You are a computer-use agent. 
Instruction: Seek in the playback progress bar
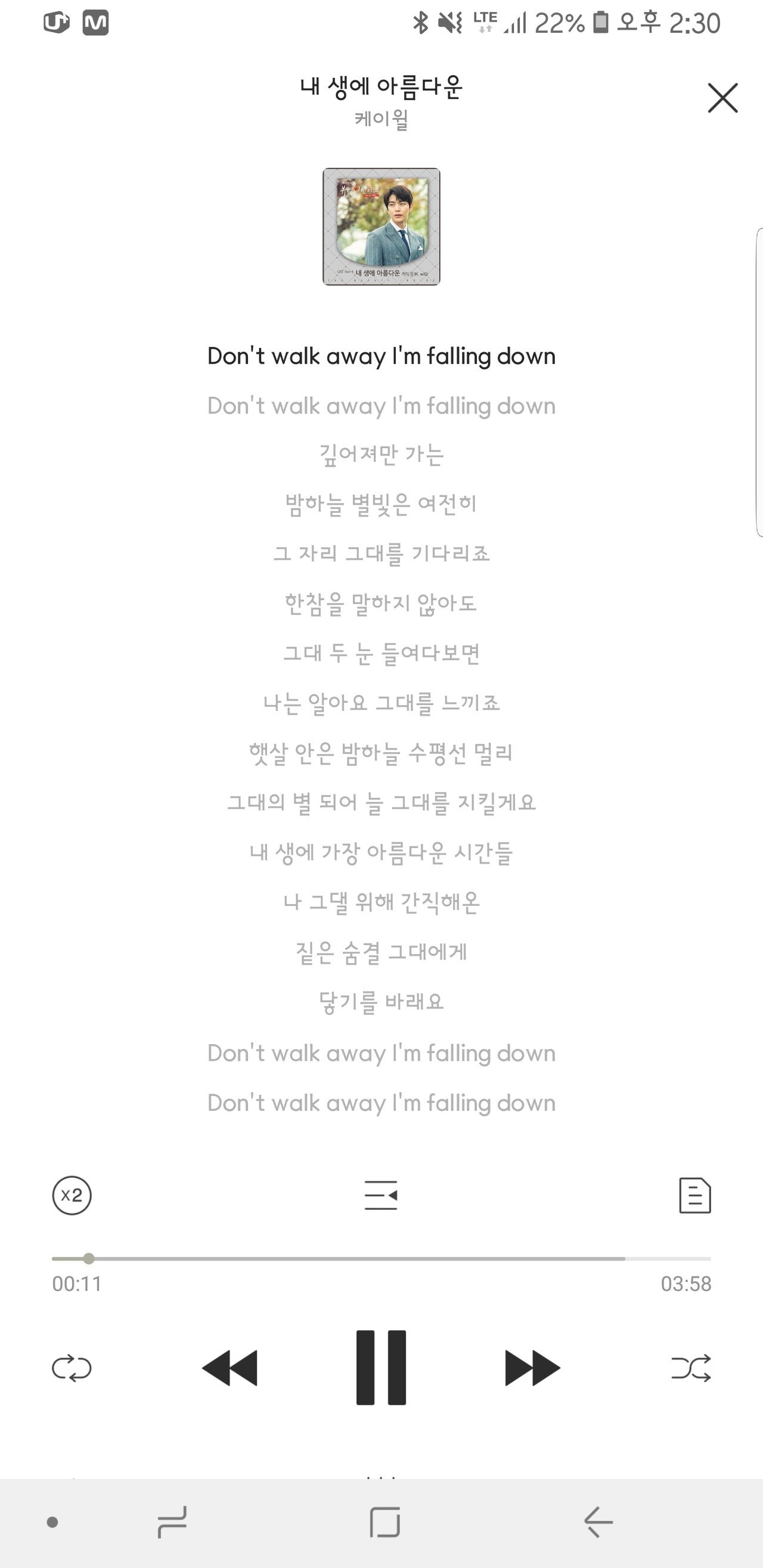click(x=381, y=1258)
